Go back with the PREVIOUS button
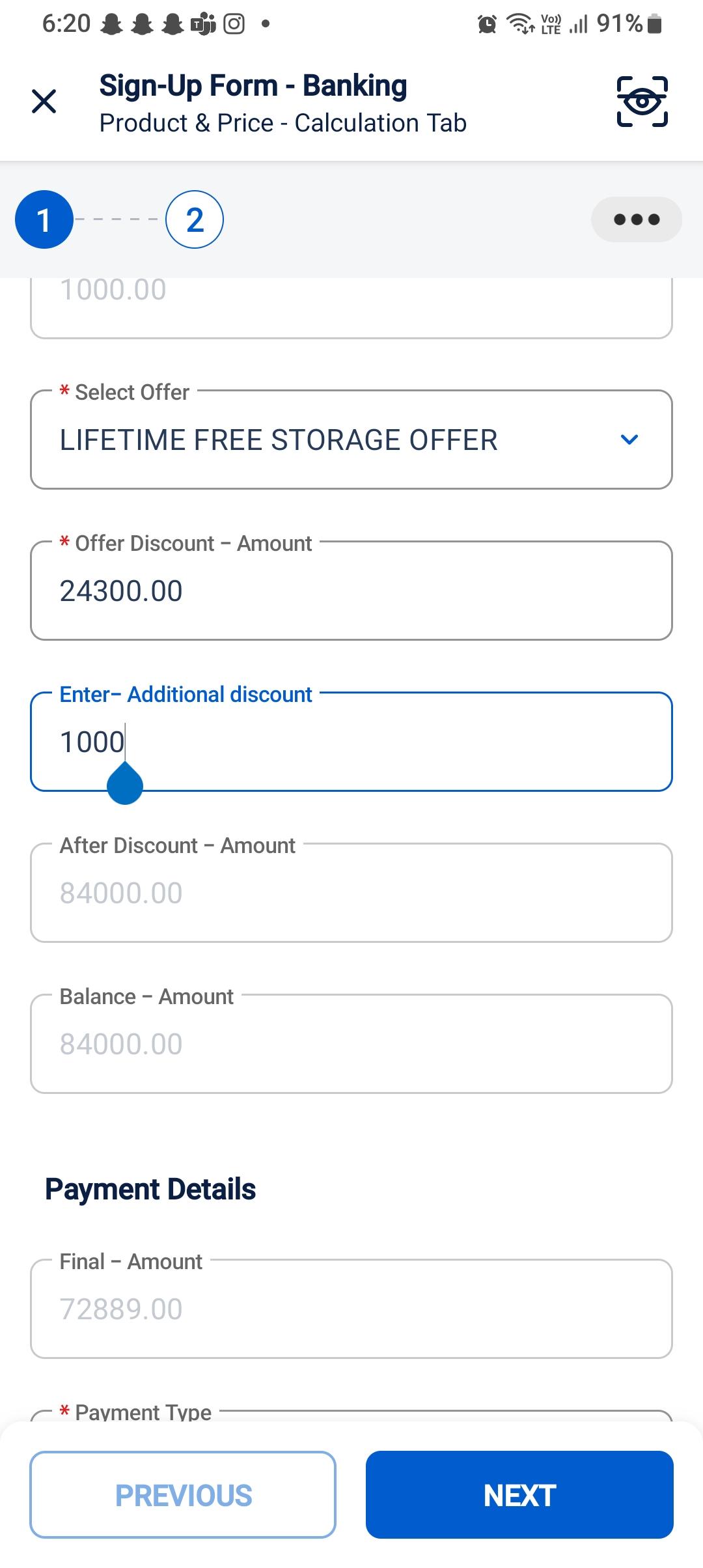Image resolution: width=703 pixels, height=1568 pixels. pos(183,1495)
